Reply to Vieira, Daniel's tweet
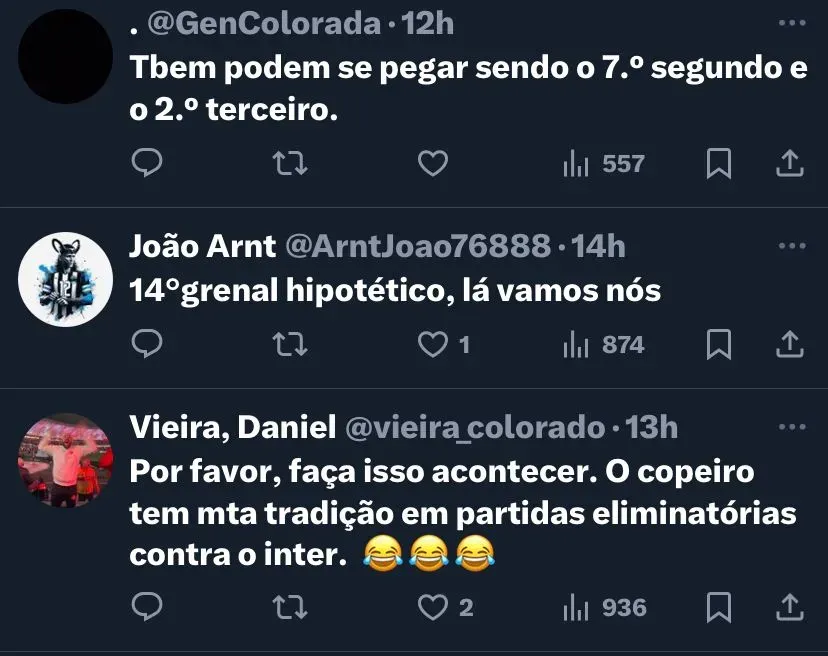This screenshot has width=828, height=656. click(146, 607)
